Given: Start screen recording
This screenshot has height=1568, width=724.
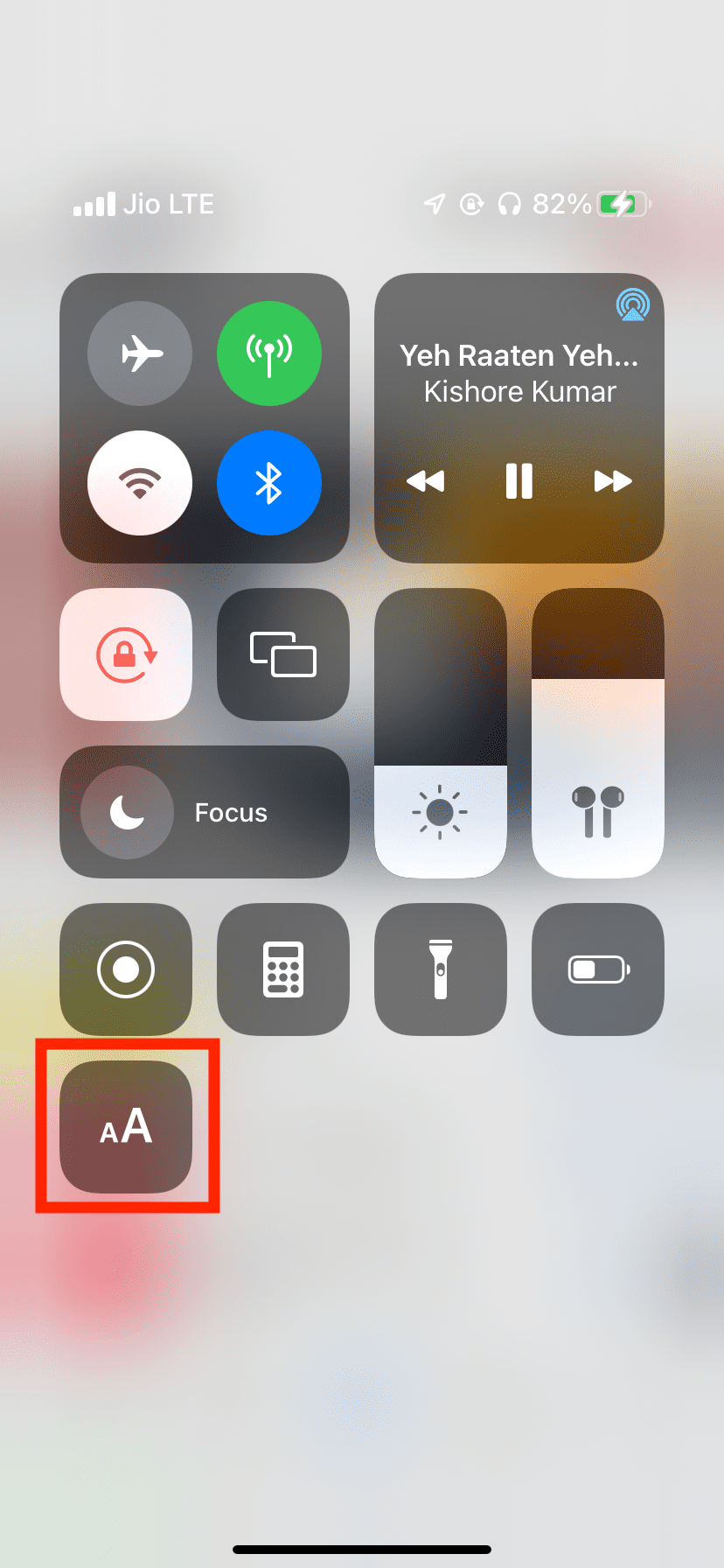Looking at the screenshot, I should [x=126, y=969].
